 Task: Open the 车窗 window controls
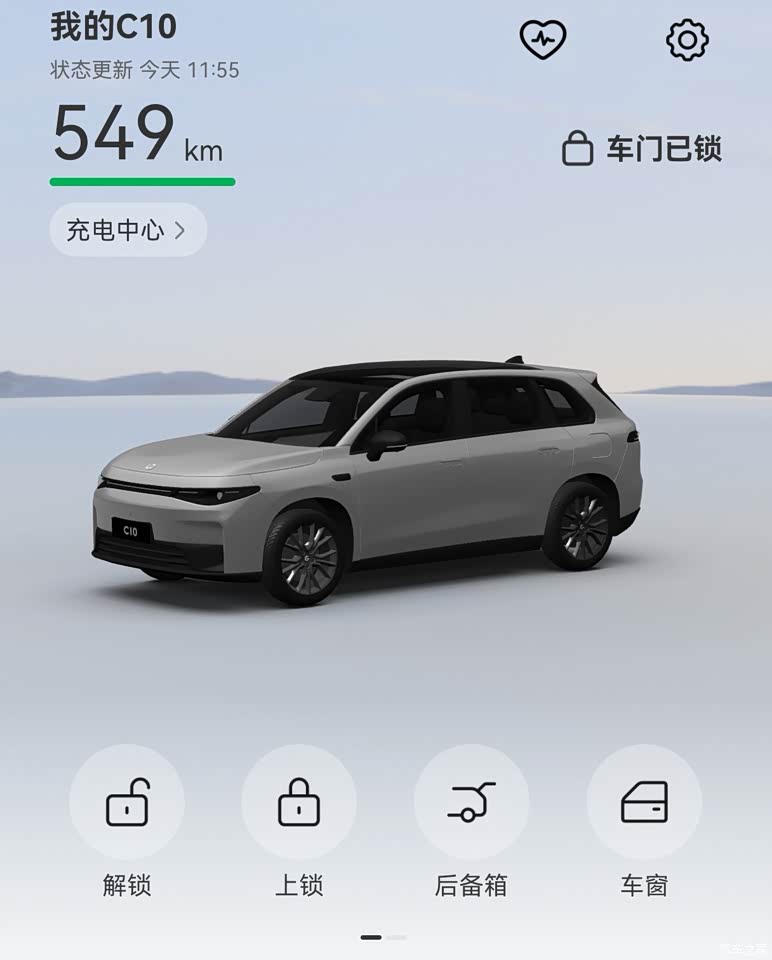pos(644,802)
